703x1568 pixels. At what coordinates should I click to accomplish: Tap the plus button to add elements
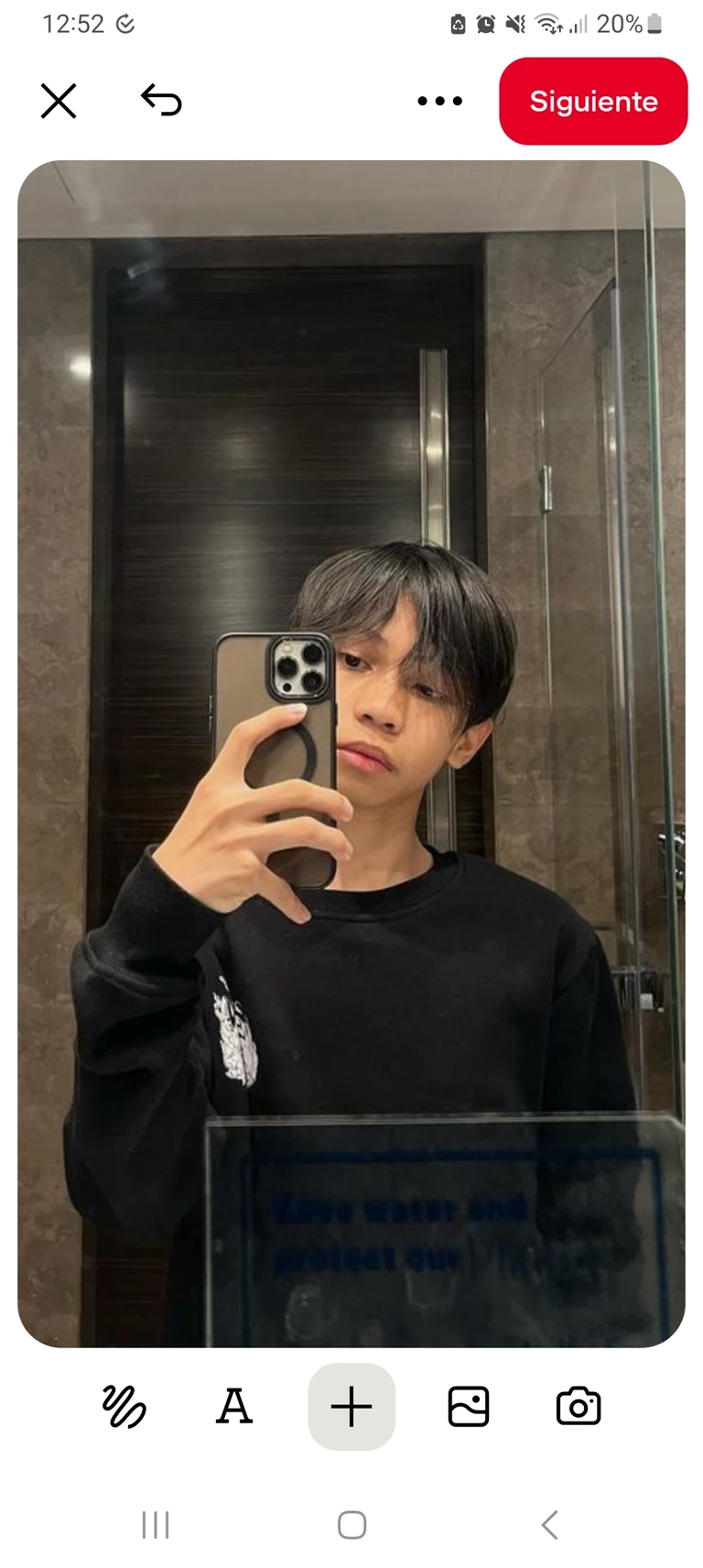[x=351, y=1407]
